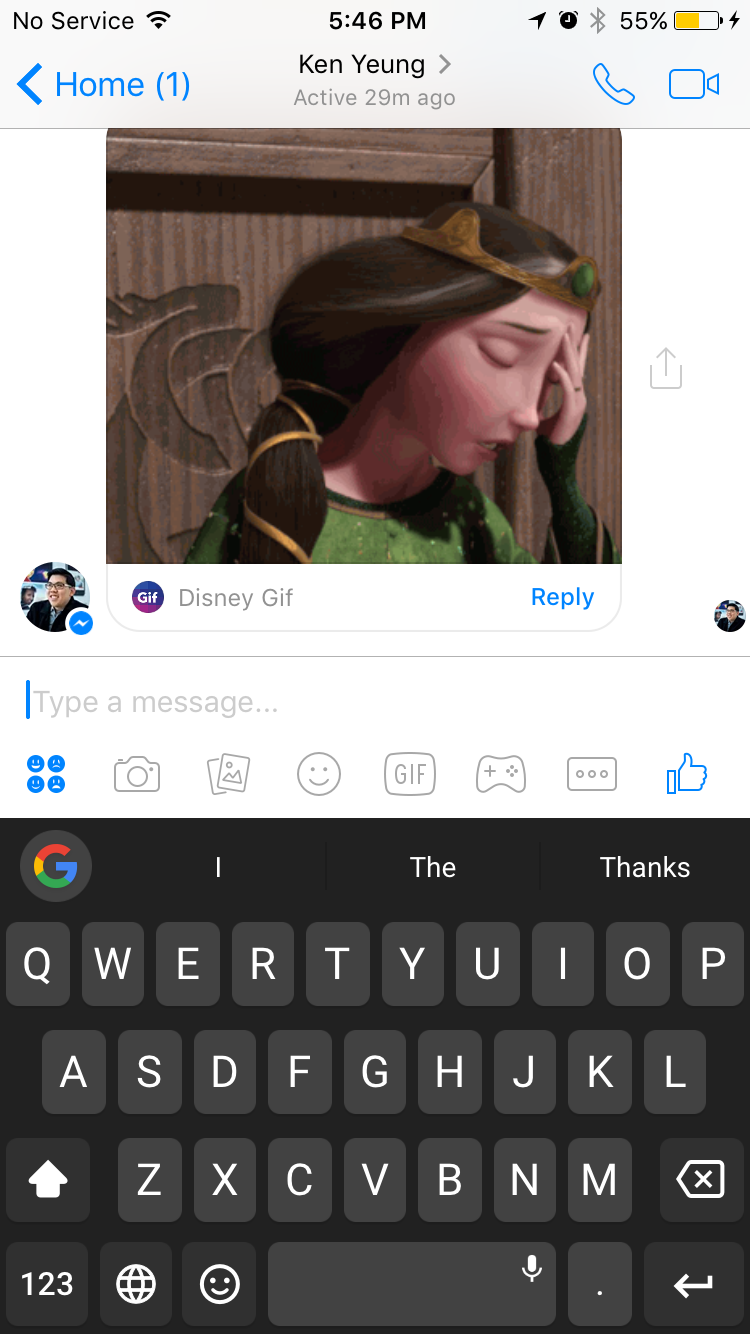Start a voice call with Ken Yeung
This screenshot has height=1334, width=750.
pos(613,85)
